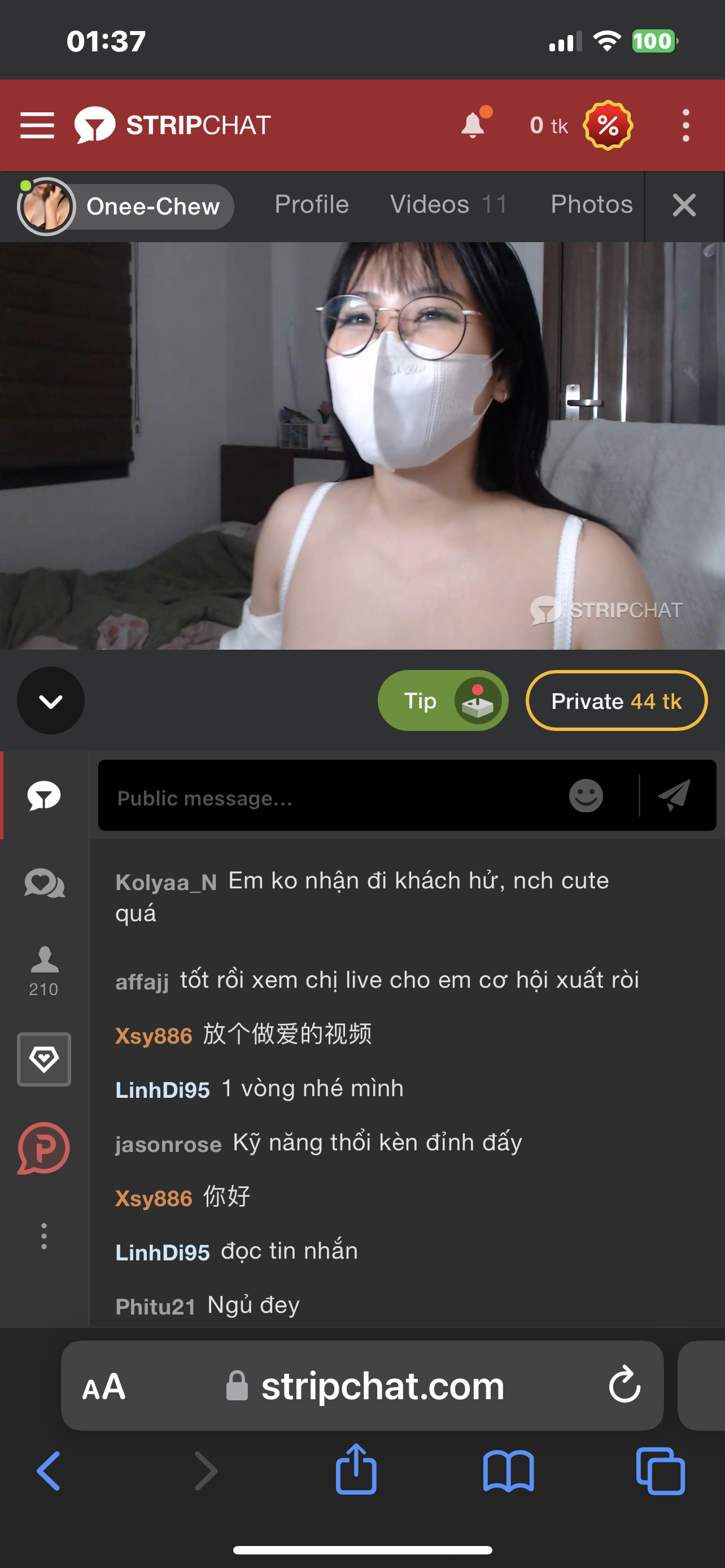Open the hamburger menu
This screenshot has width=725, height=1568.
(37, 125)
